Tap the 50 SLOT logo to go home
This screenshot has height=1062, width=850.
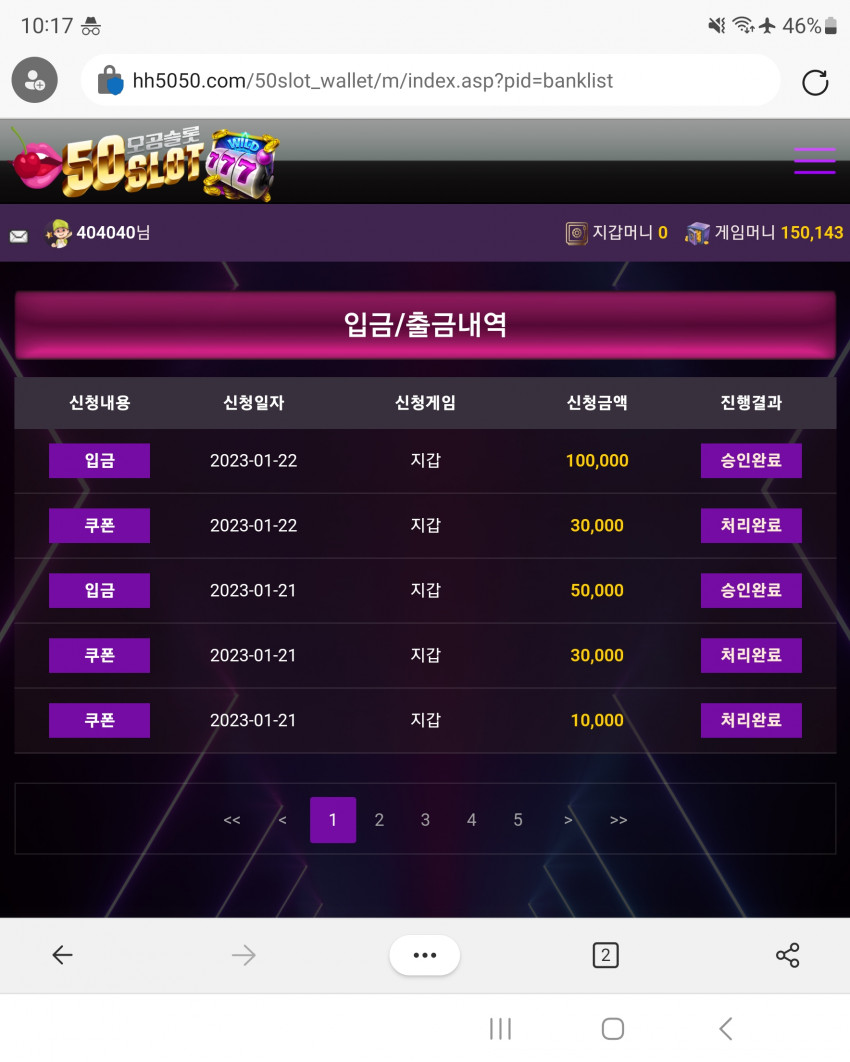tap(145, 163)
